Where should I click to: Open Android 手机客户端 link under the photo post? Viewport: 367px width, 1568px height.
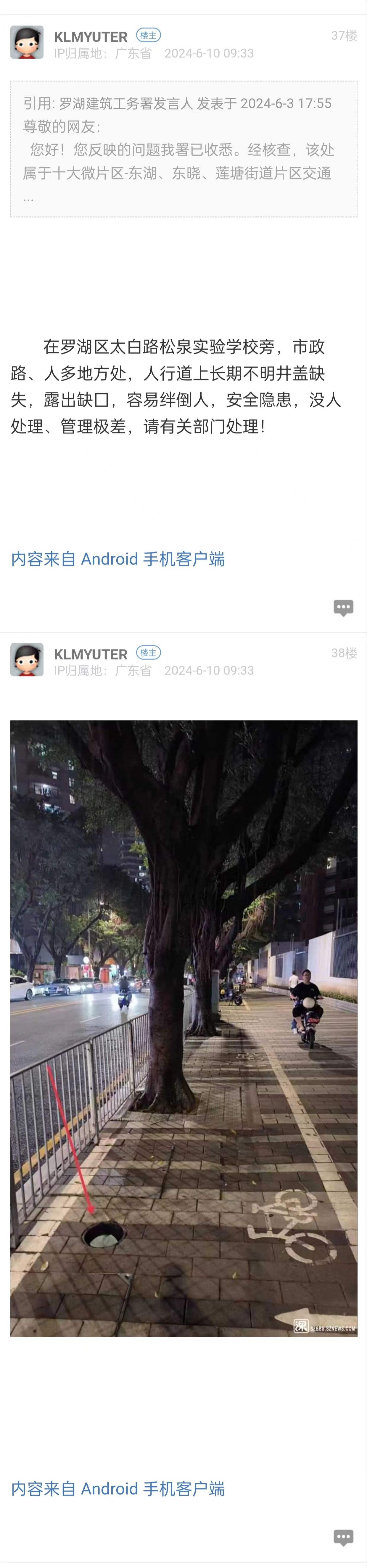118,1488
